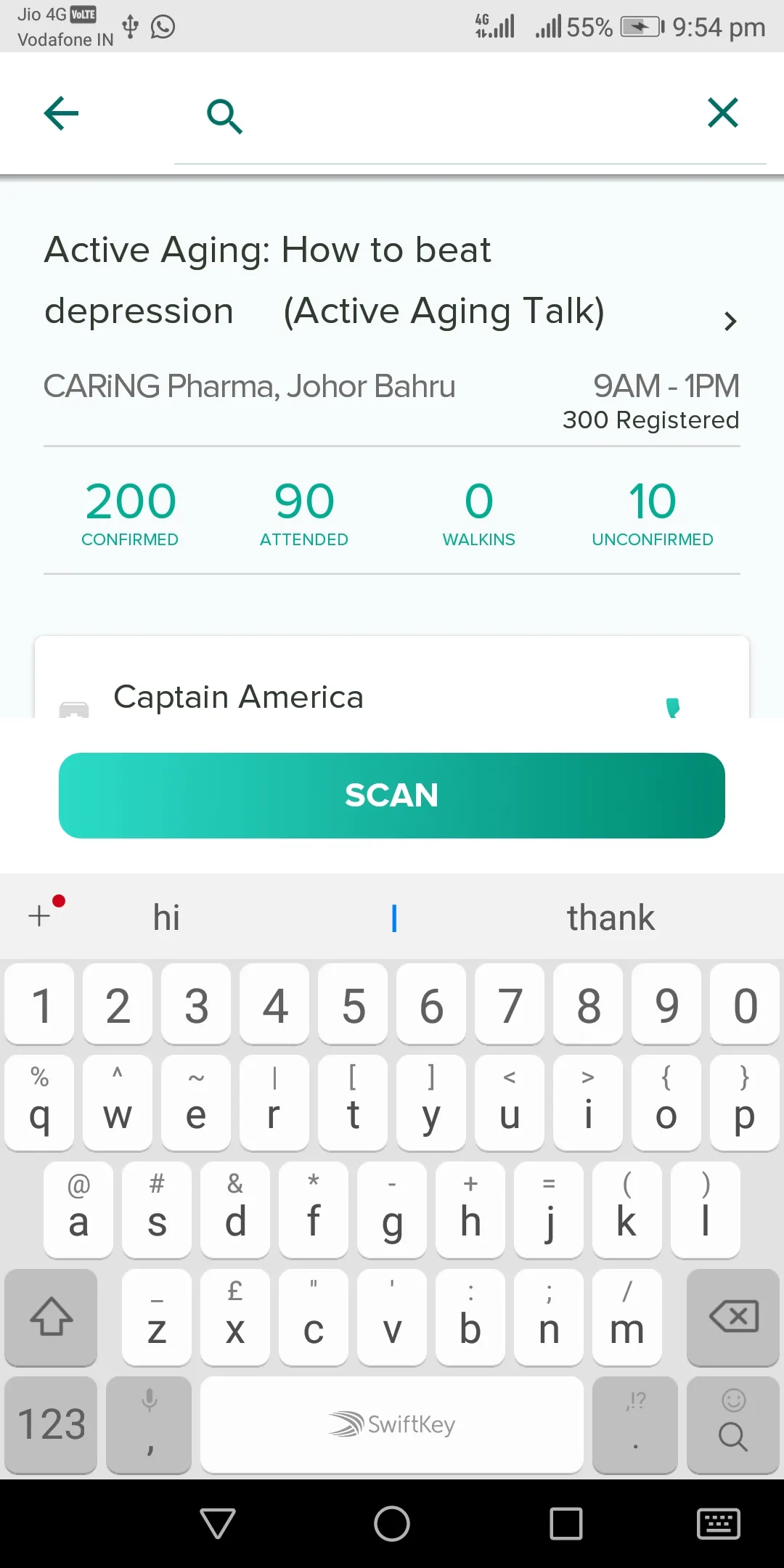Open Active Aging Talk event details chevron
Viewport: 784px width, 1568px height.
click(730, 321)
